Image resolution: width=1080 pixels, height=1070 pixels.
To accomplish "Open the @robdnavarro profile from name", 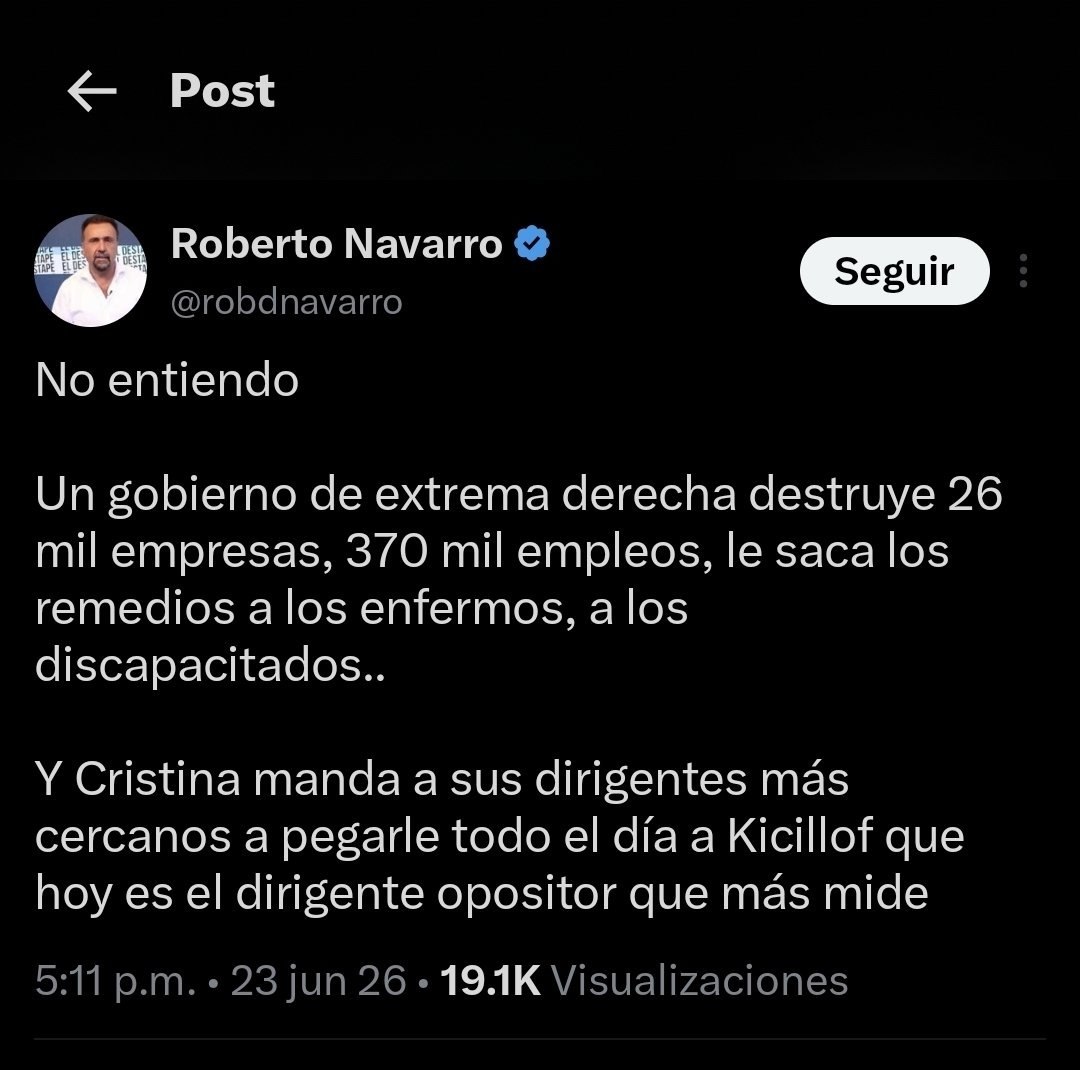I will tap(336, 244).
